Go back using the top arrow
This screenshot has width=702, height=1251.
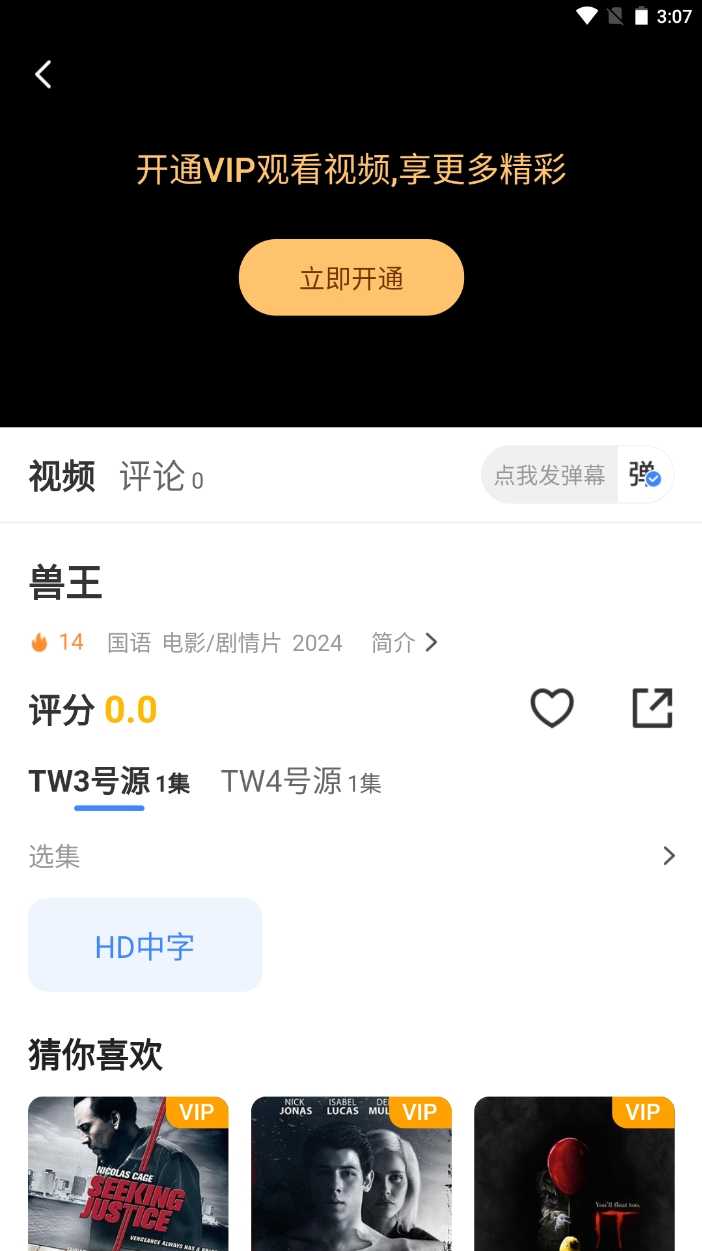43,74
